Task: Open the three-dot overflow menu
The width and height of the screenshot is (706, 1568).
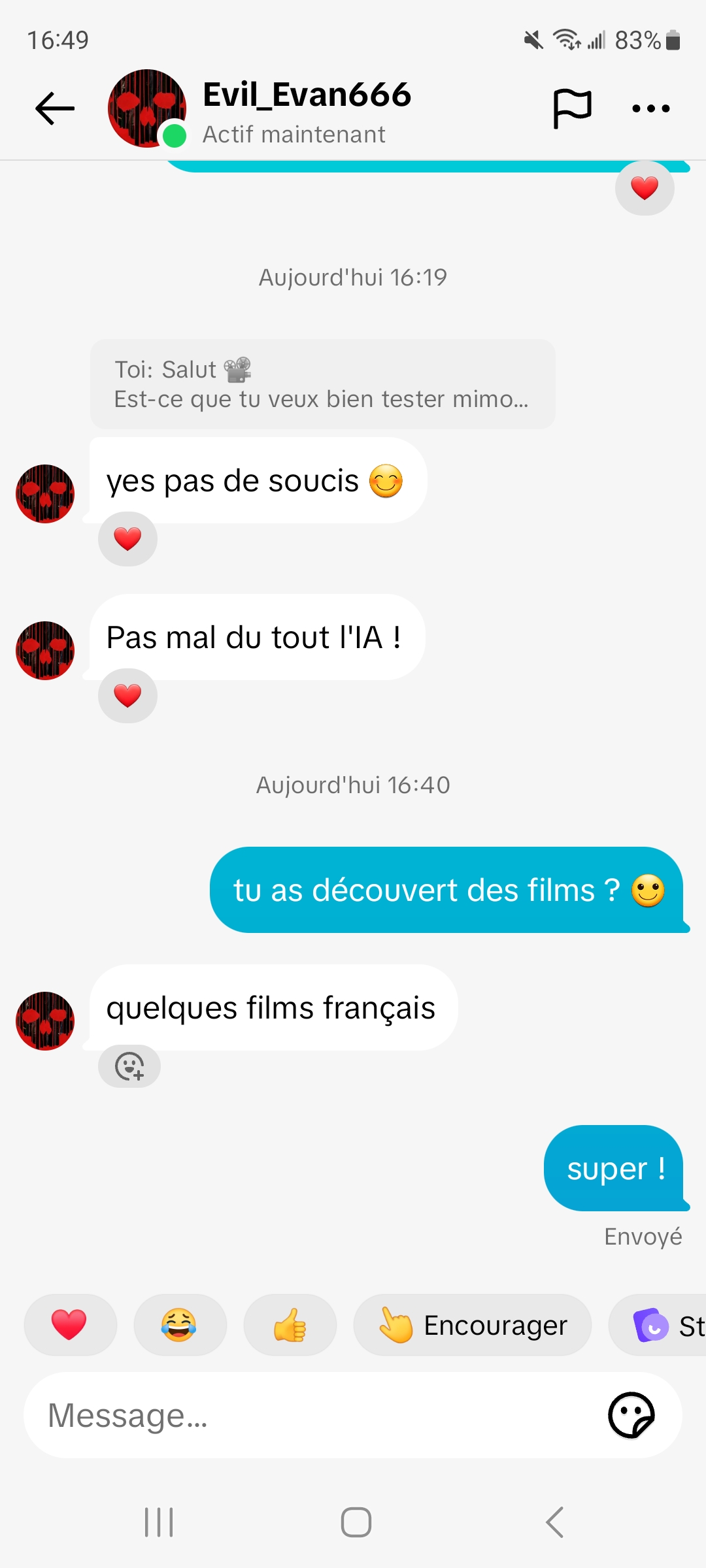Action: (x=650, y=108)
